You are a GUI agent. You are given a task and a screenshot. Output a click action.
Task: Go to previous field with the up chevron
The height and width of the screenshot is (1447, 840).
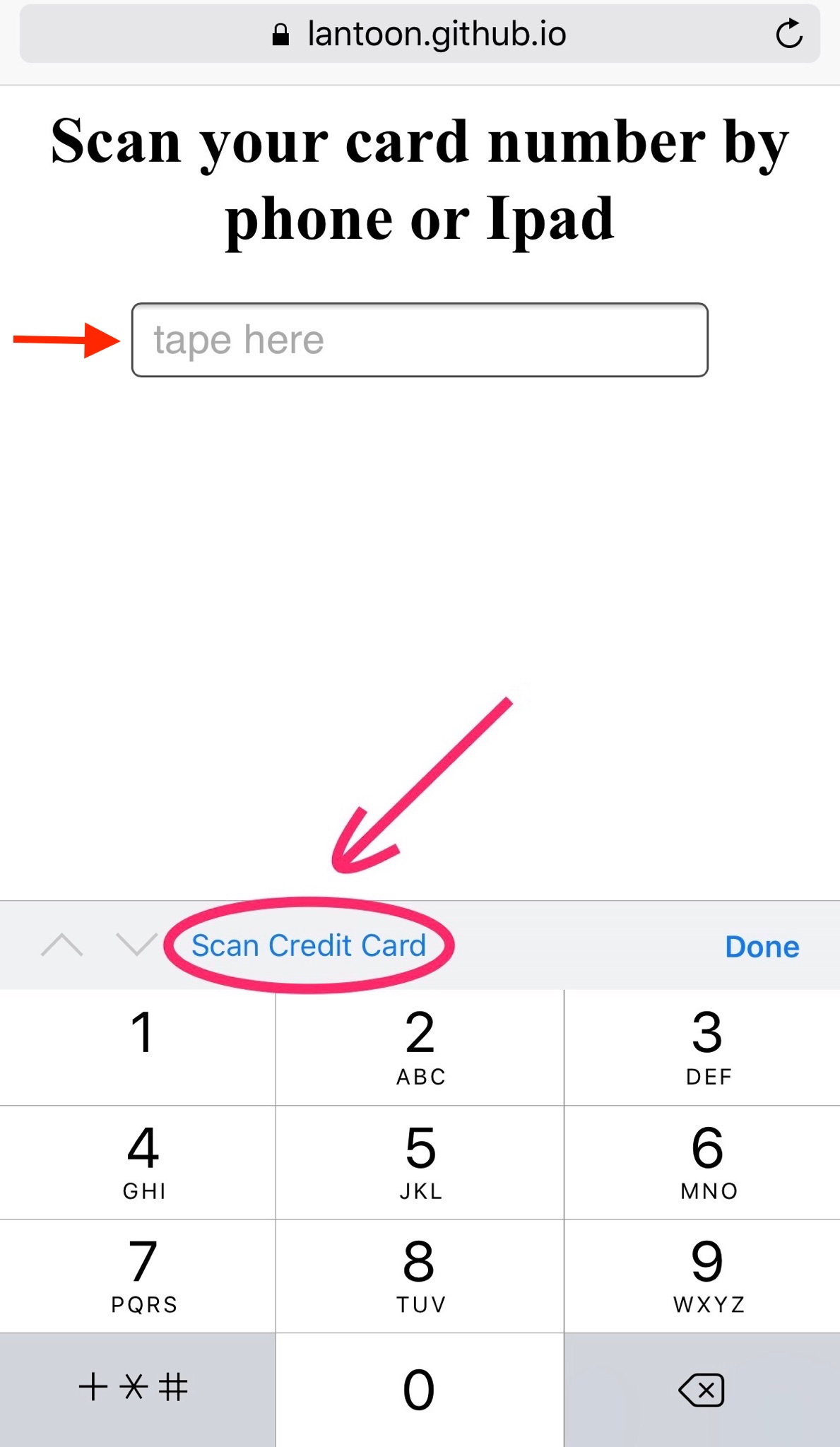(62, 945)
